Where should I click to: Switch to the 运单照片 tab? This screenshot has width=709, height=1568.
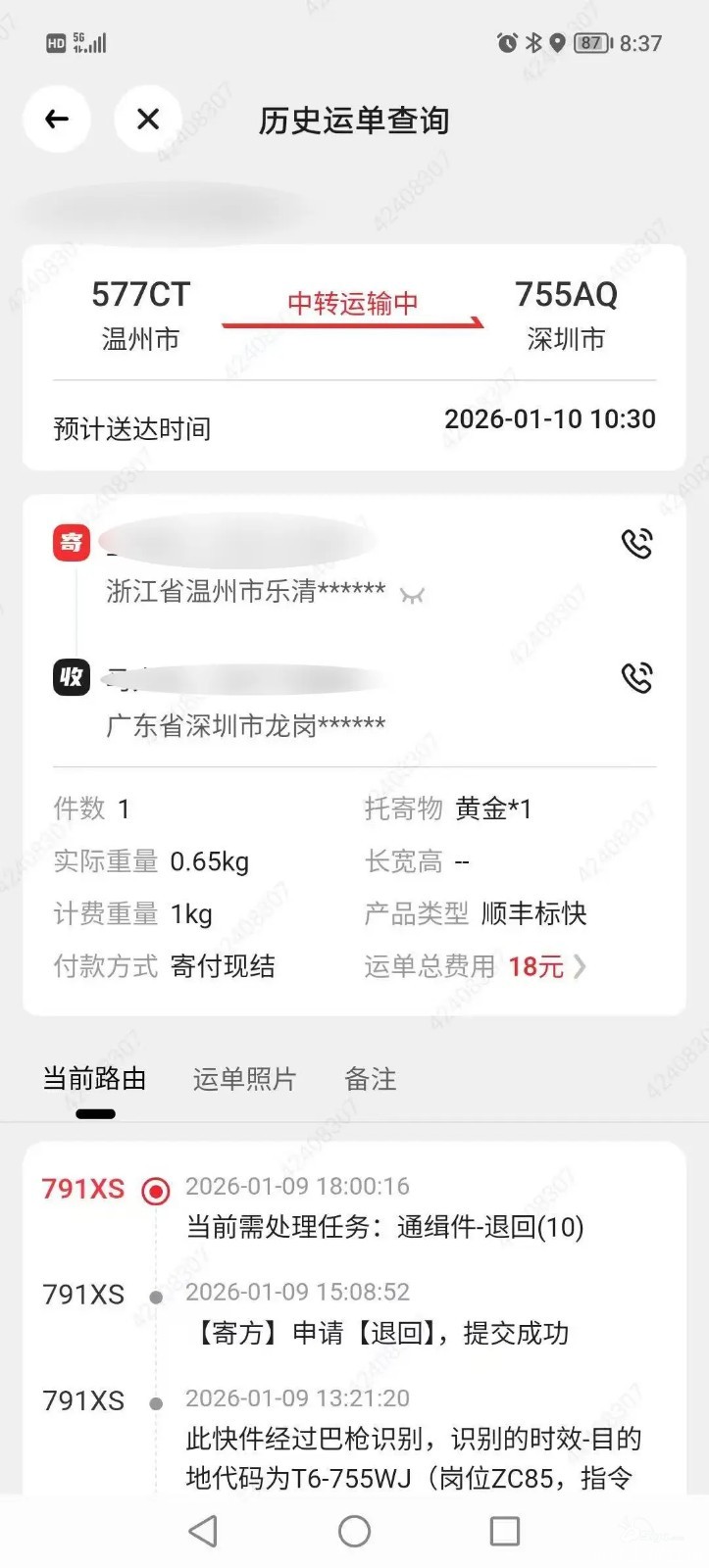244,1079
